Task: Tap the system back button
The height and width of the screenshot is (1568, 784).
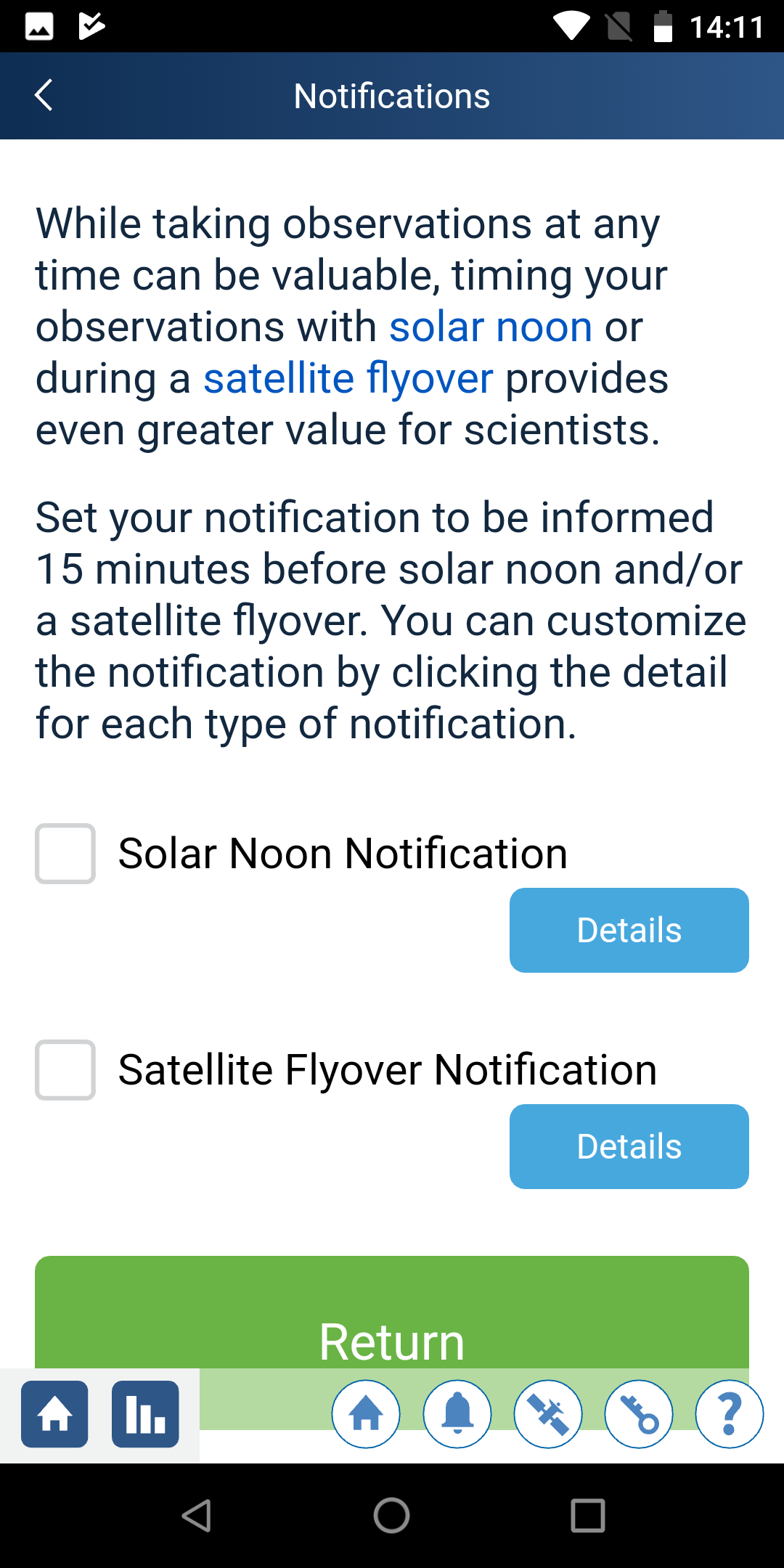Action: click(196, 1516)
